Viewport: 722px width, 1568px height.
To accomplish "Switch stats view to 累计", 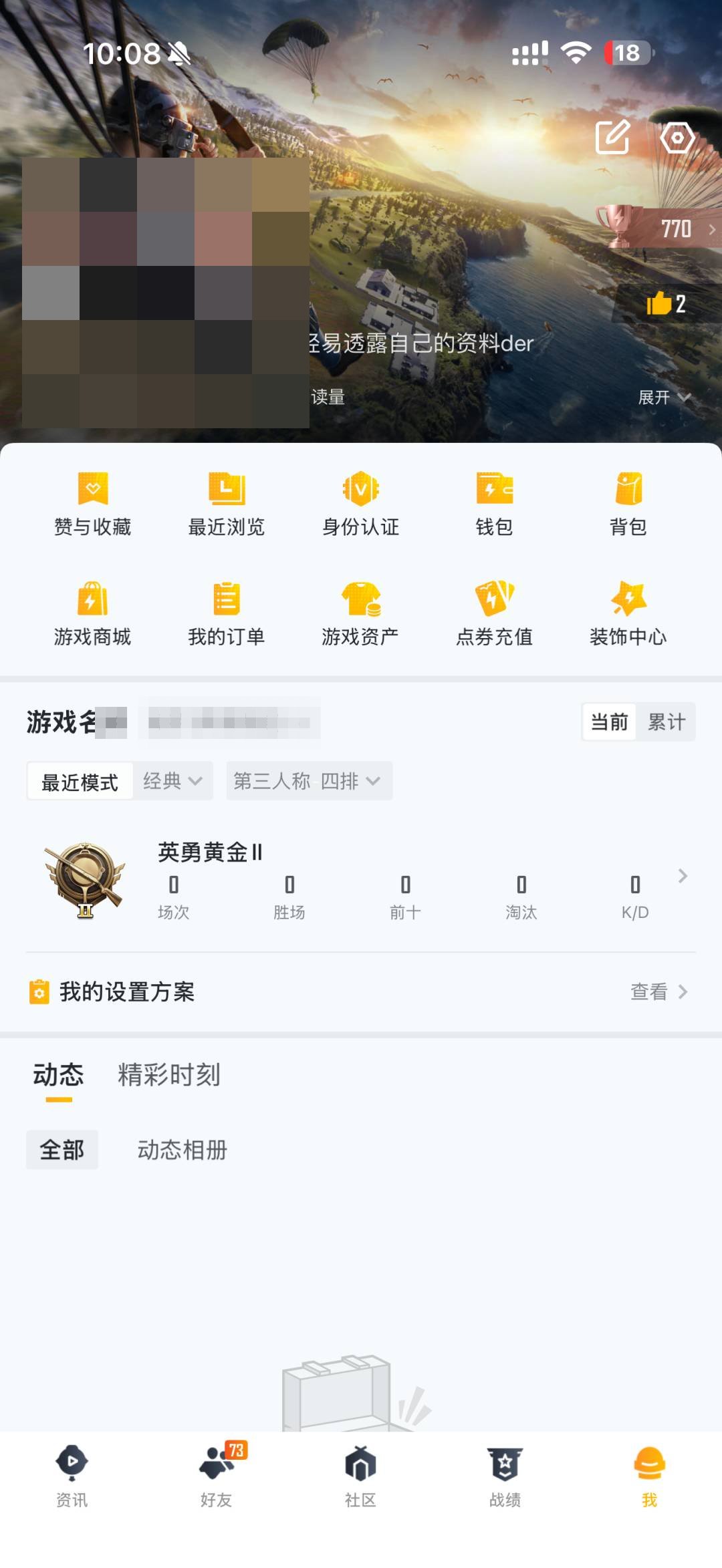I will (x=667, y=722).
